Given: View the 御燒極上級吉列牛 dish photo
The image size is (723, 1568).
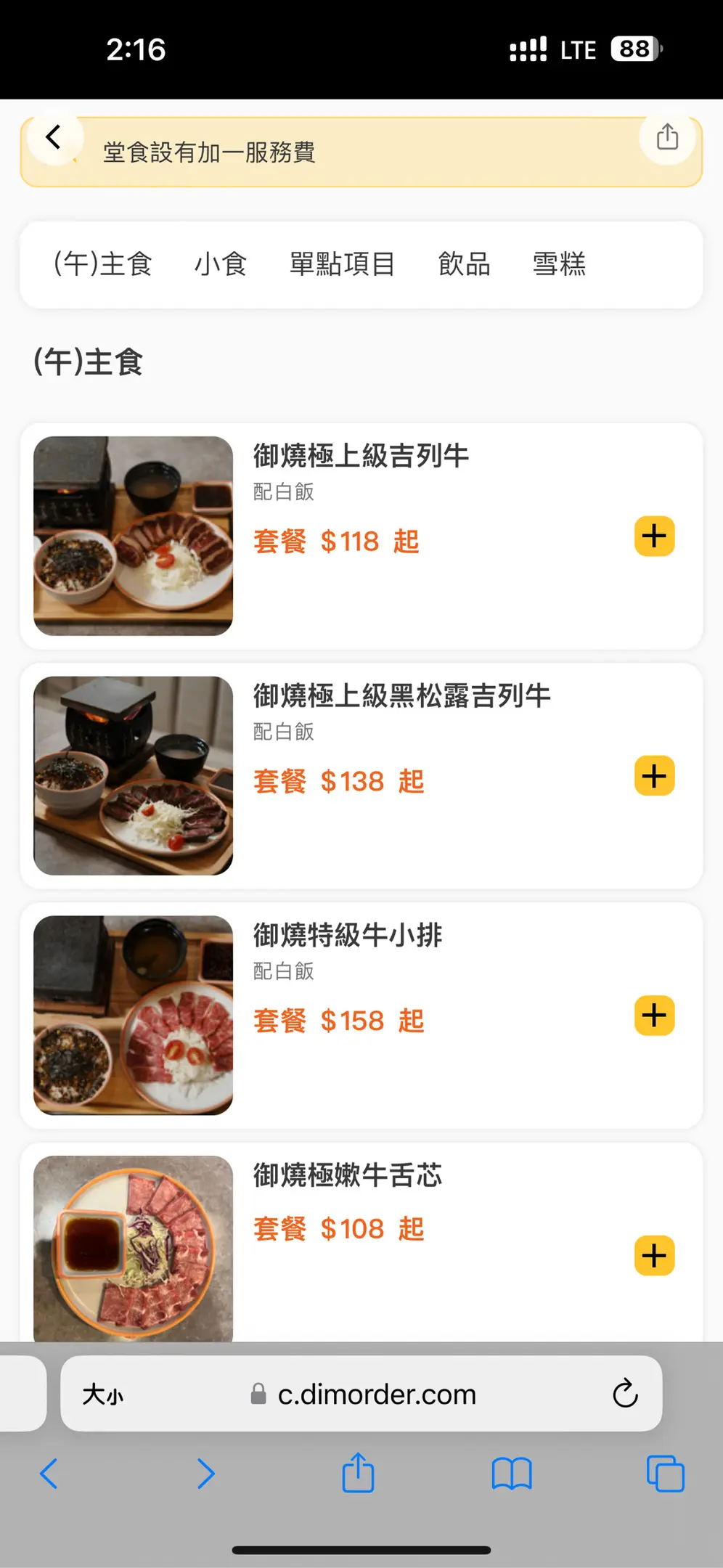Looking at the screenshot, I should click(x=134, y=536).
